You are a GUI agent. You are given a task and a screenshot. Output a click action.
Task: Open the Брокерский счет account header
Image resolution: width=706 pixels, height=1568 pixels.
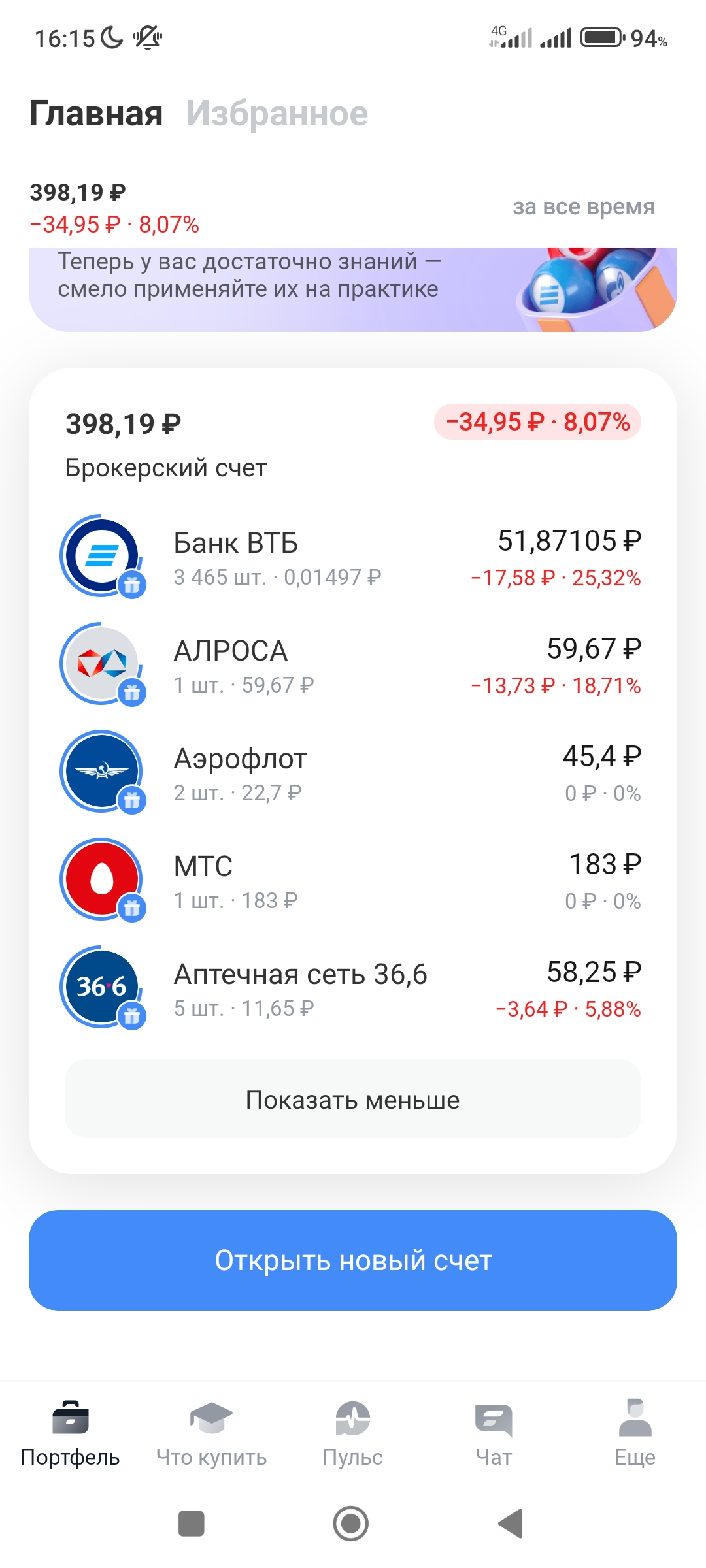(353, 443)
